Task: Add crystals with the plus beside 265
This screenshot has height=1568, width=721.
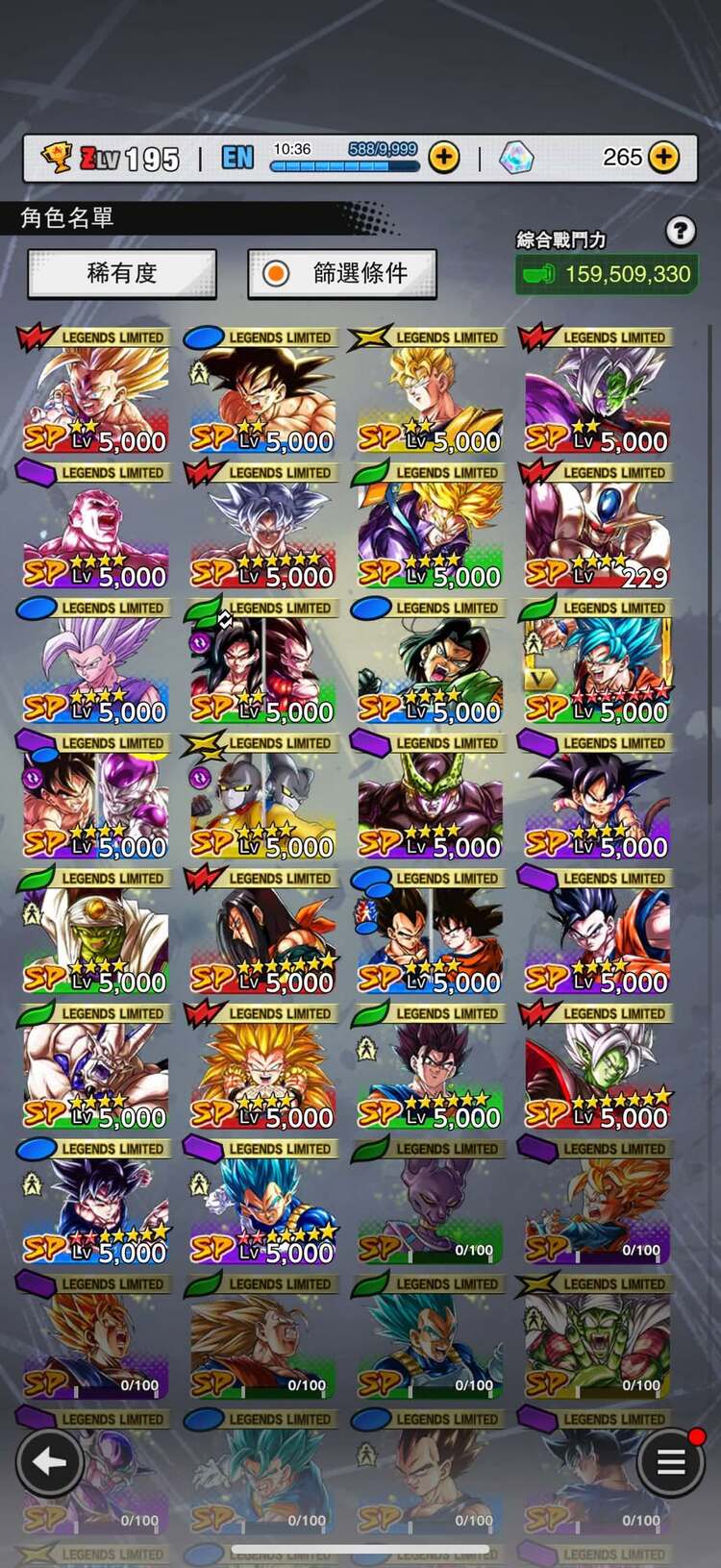Action: pyautogui.click(x=663, y=157)
